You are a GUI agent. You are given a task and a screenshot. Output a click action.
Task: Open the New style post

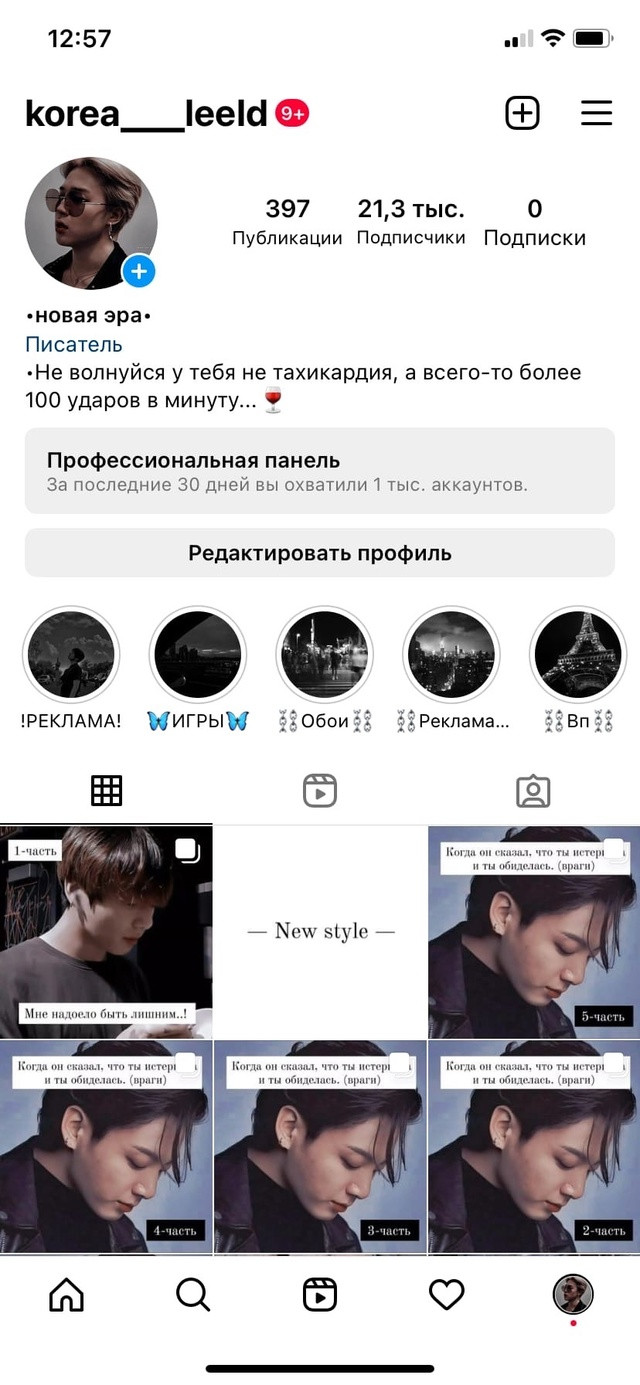tap(320, 932)
